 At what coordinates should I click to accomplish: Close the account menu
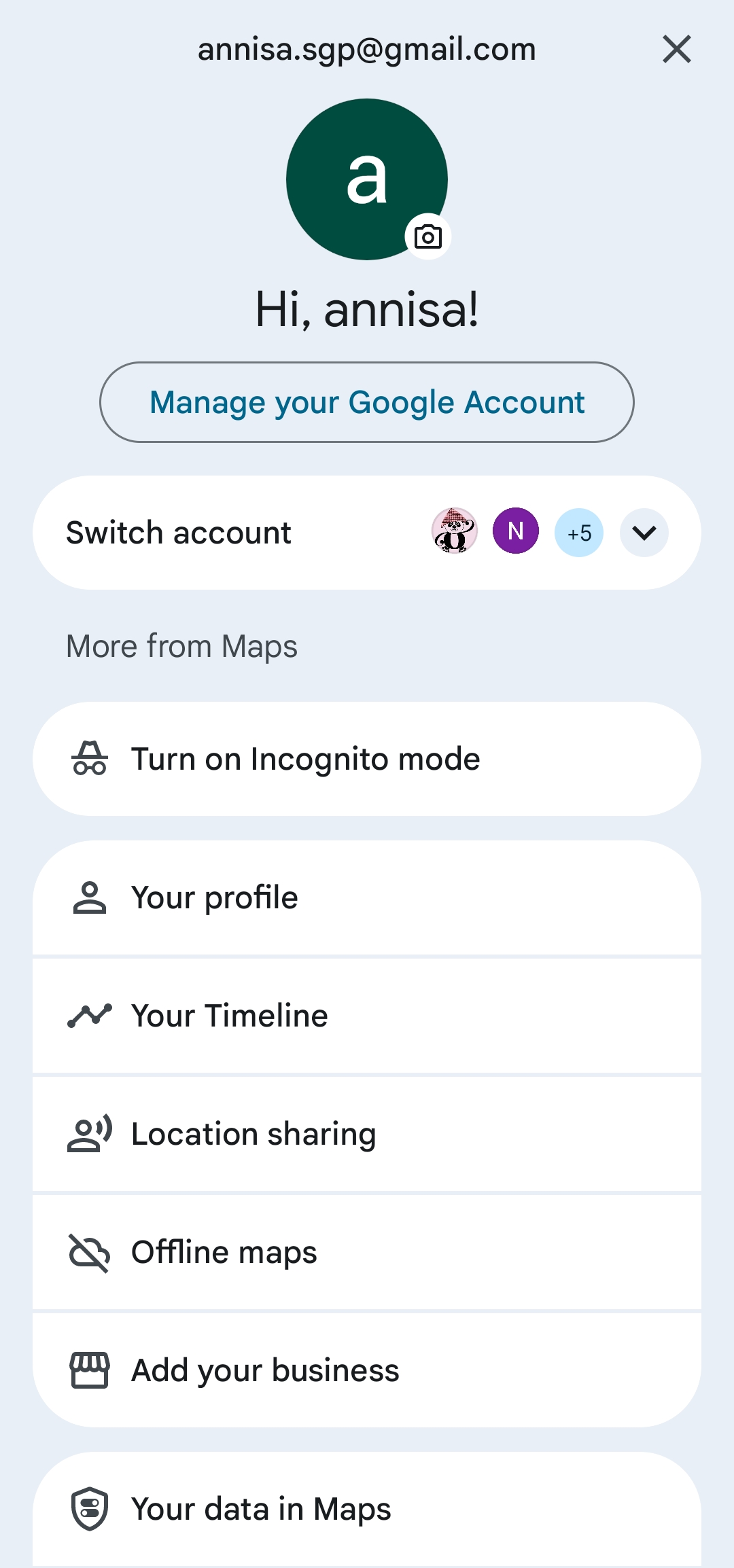(x=677, y=50)
